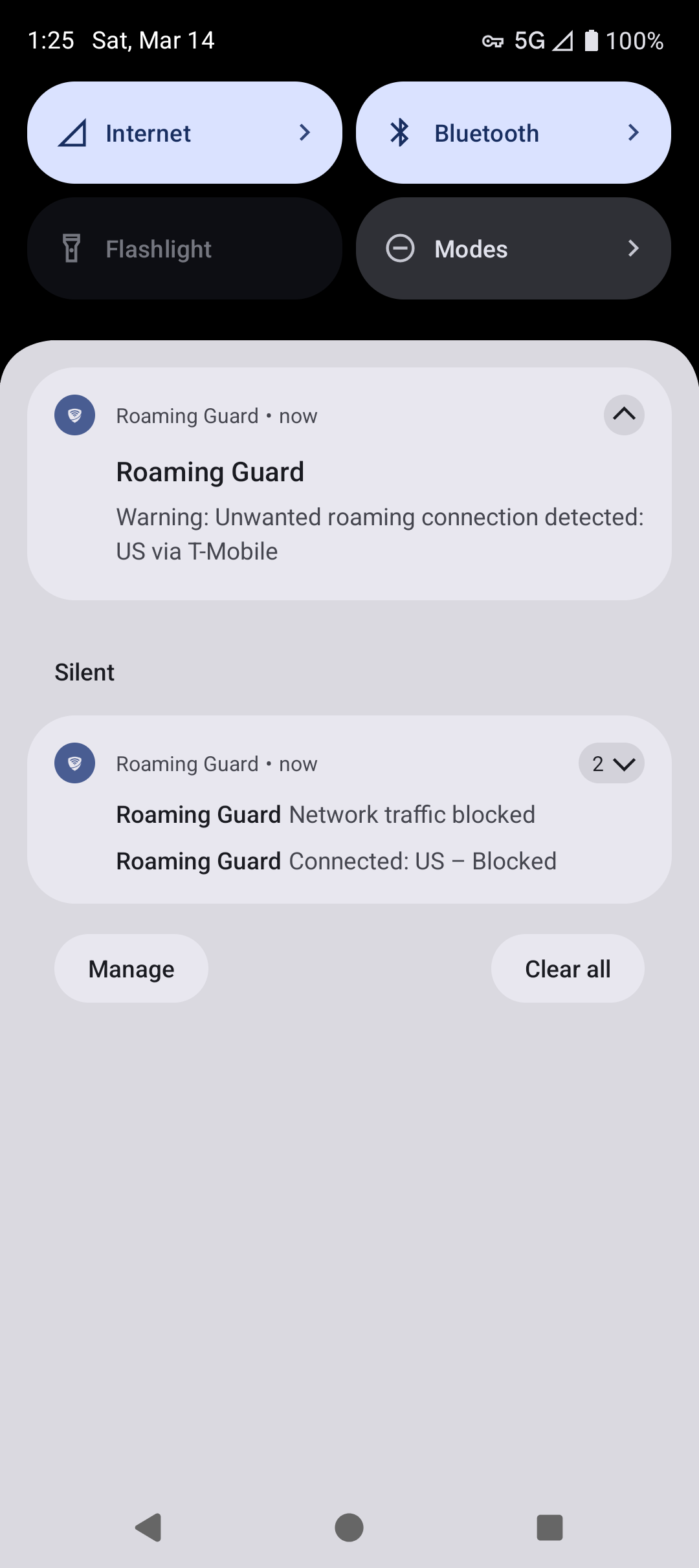Go back with the navigation bar
699x1568 pixels.
[149, 1527]
